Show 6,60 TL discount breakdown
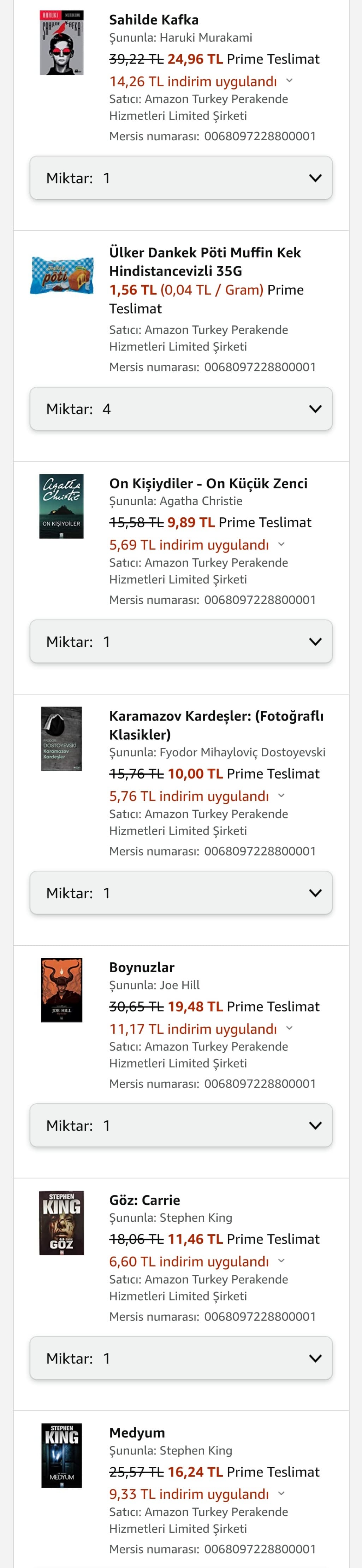The image size is (362, 1568). pyautogui.click(x=281, y=1261)
